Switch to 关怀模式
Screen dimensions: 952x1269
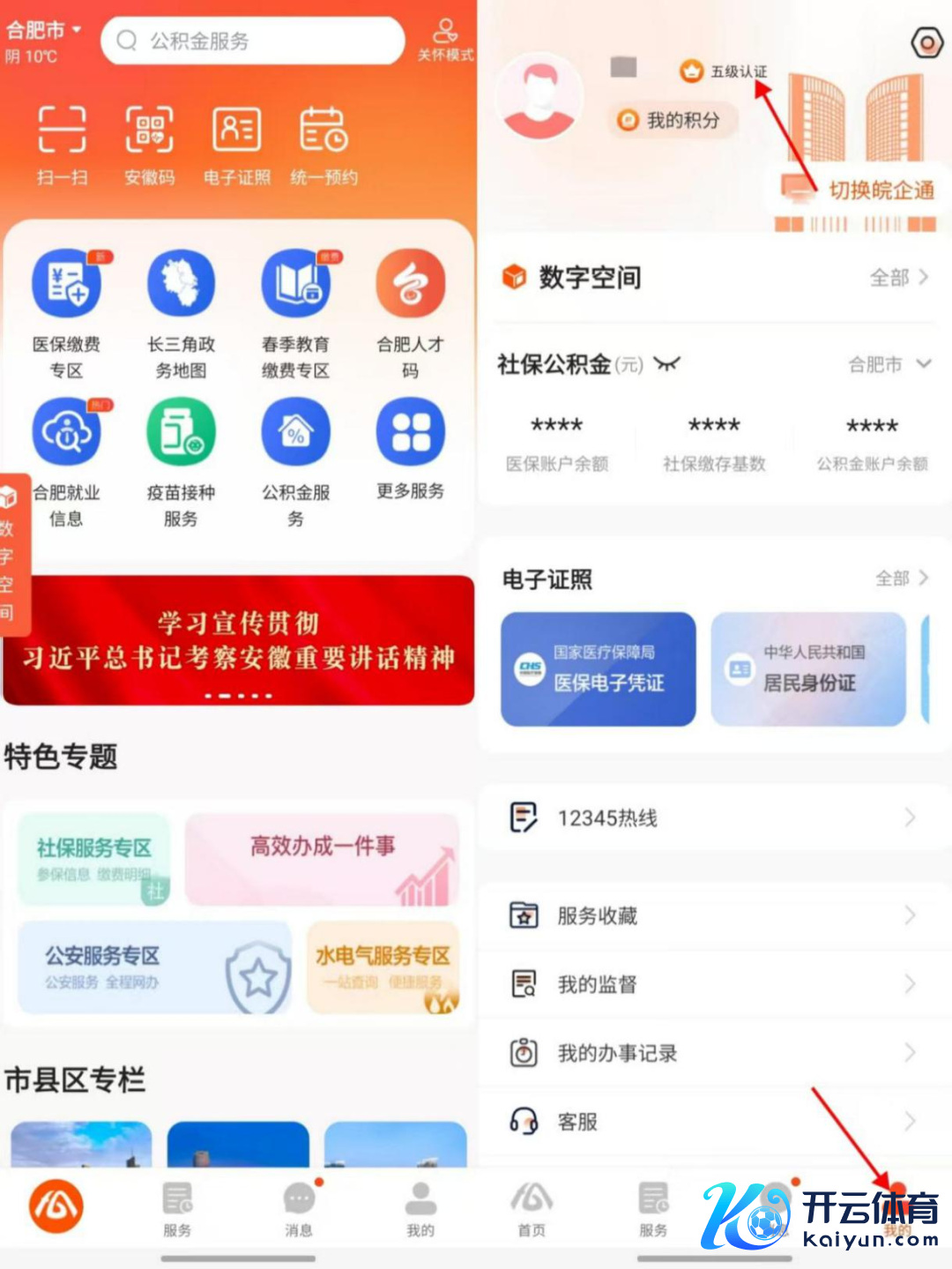point(445,41)
